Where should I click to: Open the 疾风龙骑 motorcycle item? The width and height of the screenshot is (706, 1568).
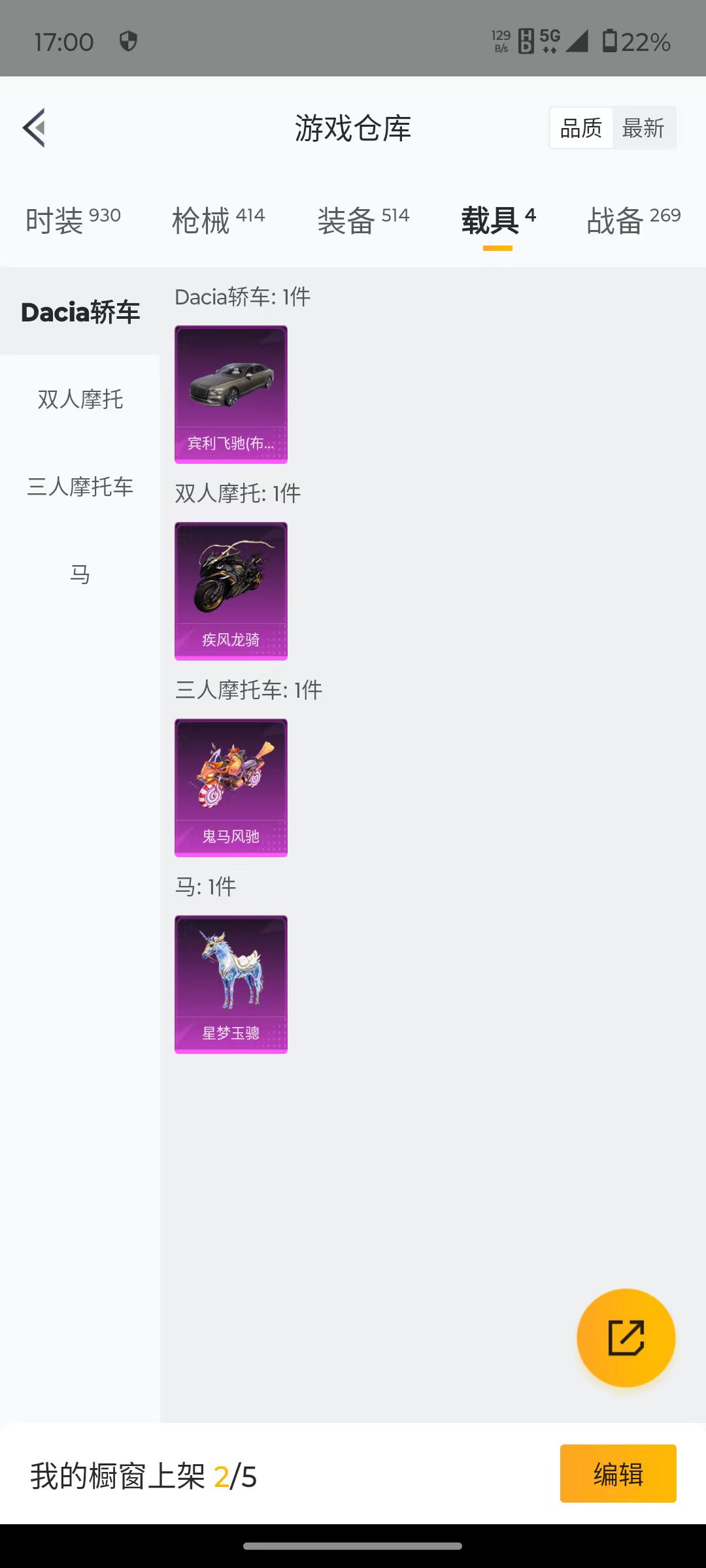(x=231, y=591)
